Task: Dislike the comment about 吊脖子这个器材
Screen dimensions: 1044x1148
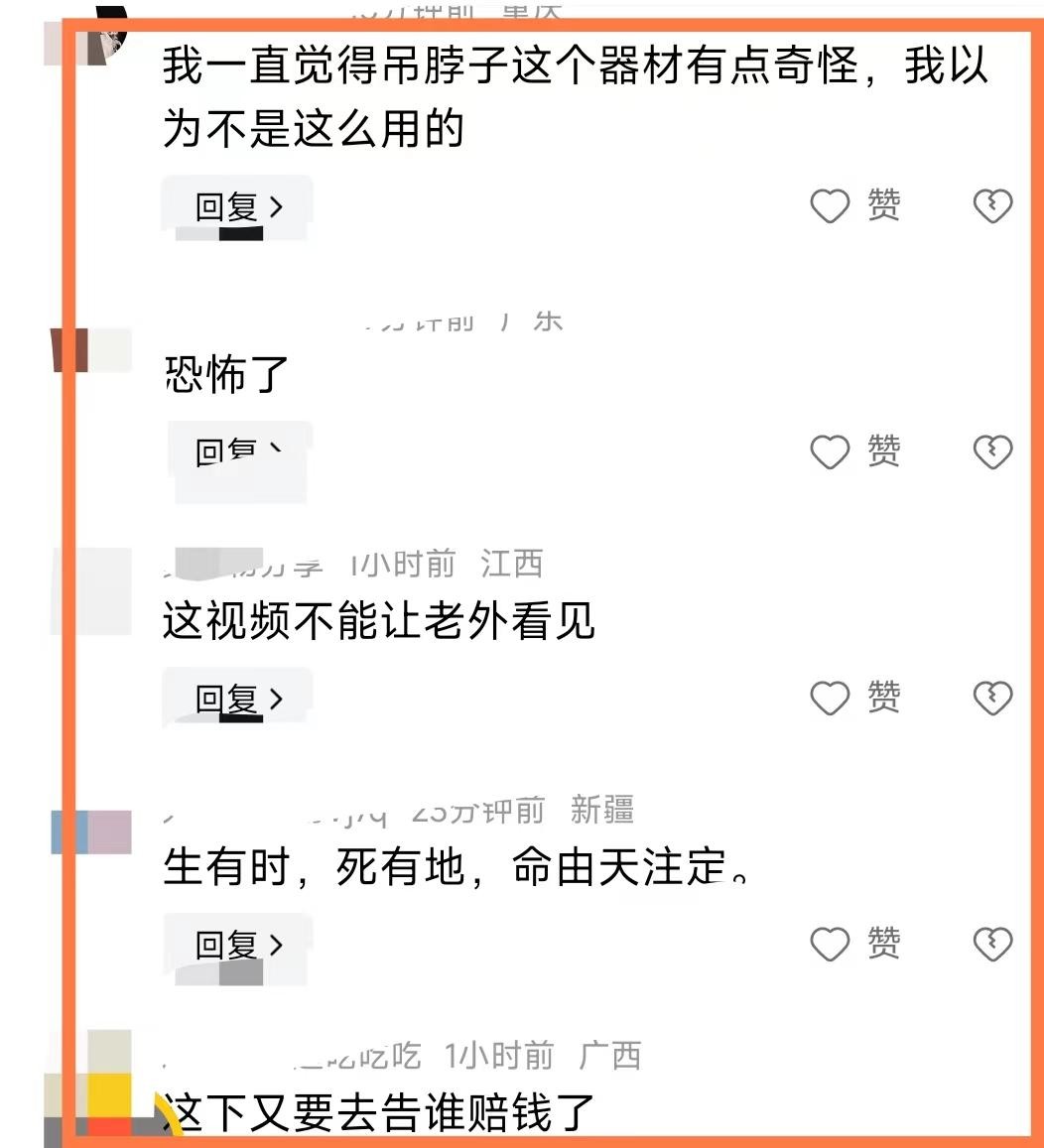Action: (x=992, y=206)
